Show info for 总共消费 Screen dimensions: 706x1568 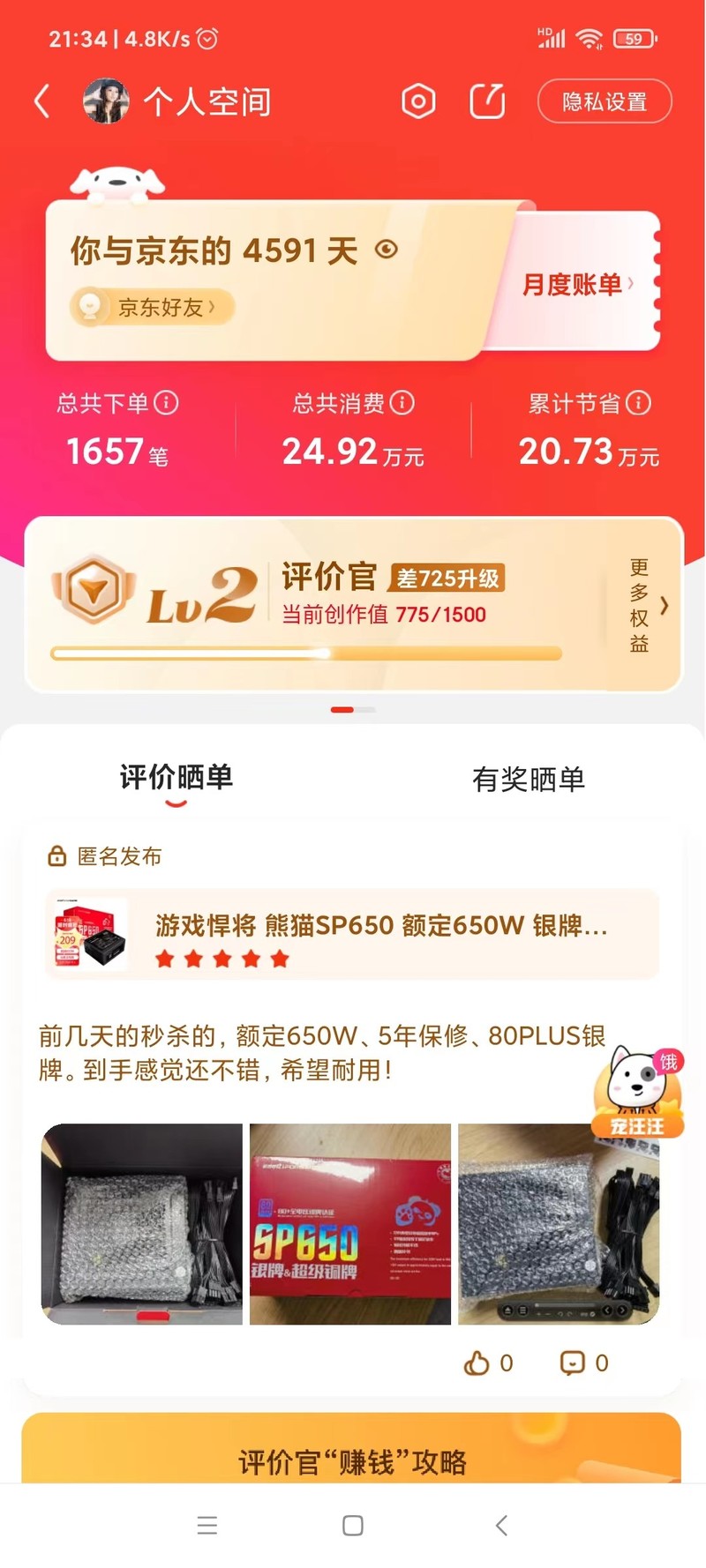tap(402, 403)
